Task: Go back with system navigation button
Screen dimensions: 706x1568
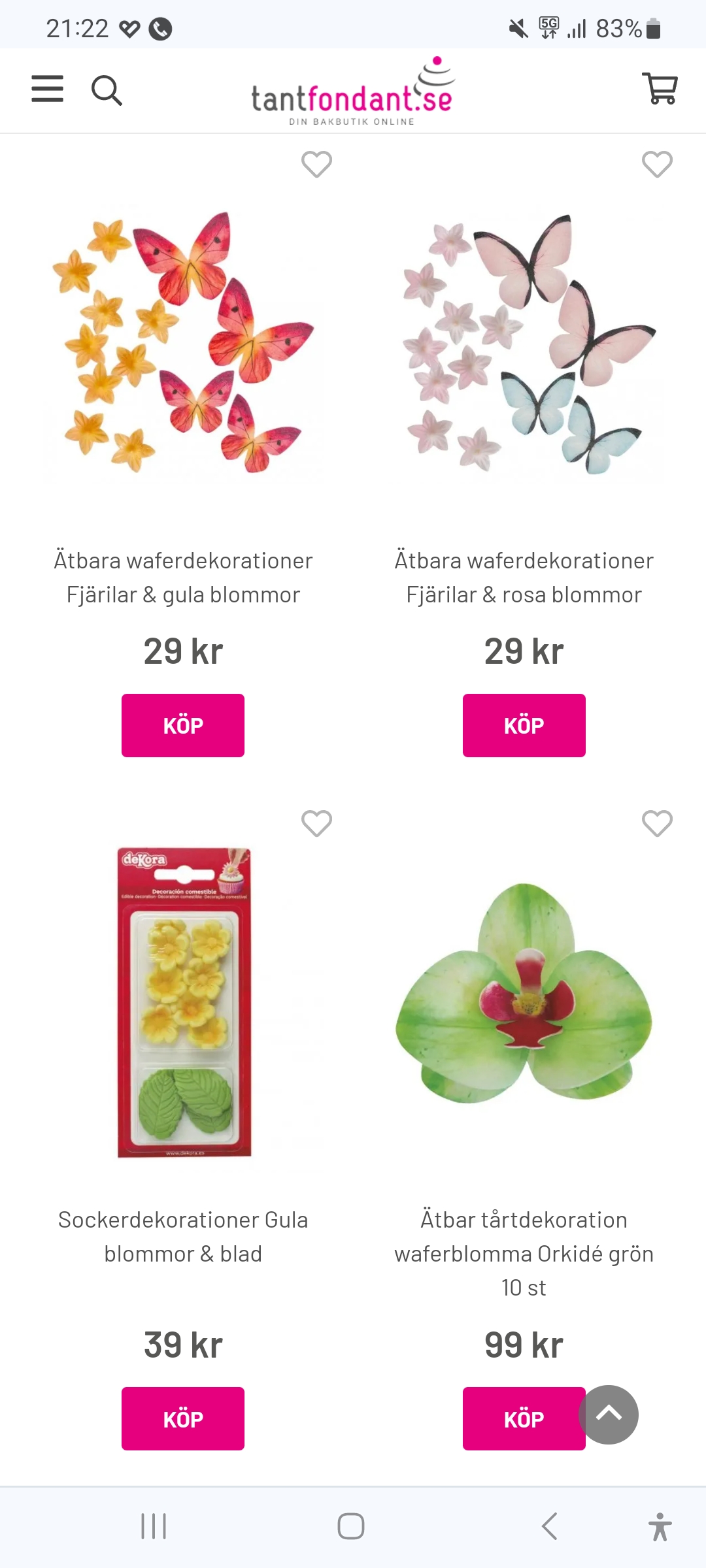Action: 550,1526
